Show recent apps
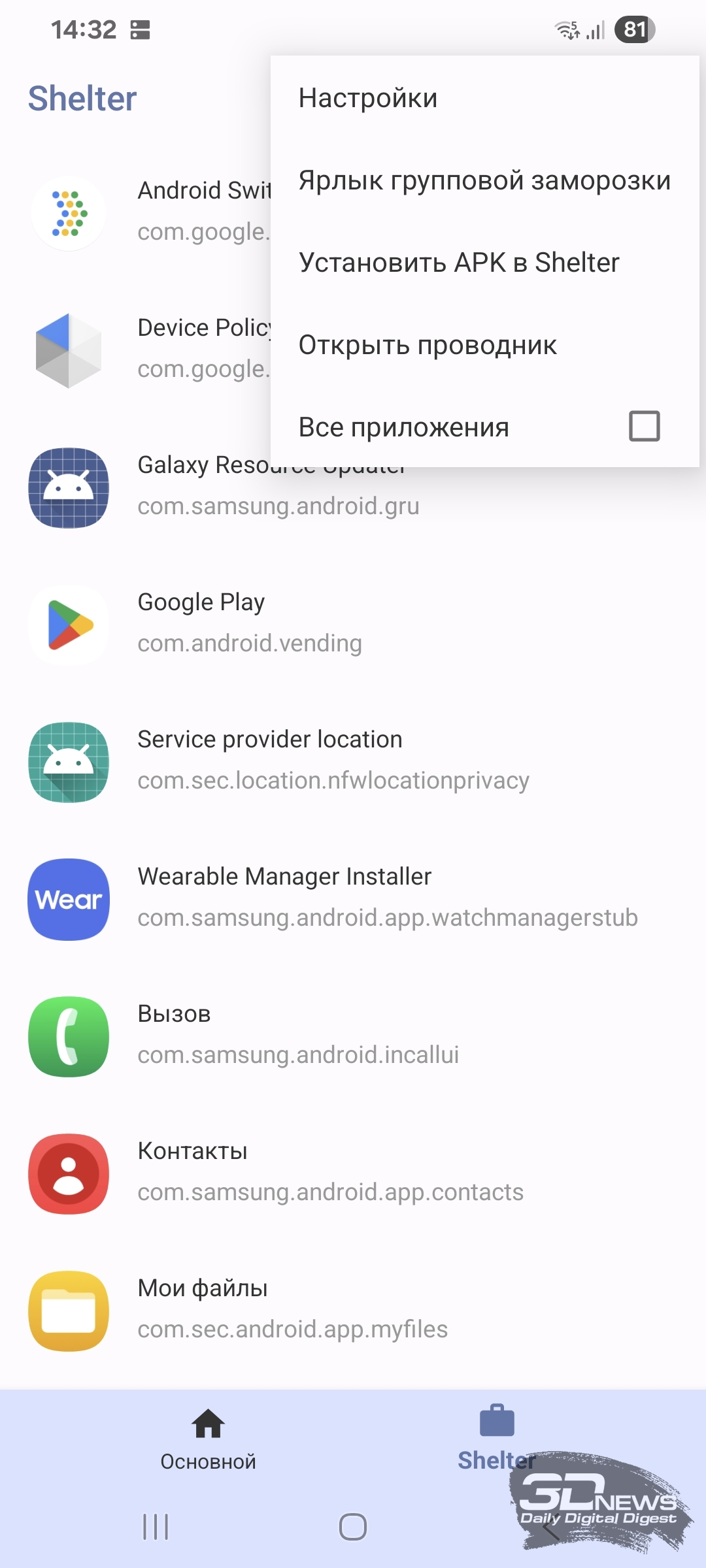This screenshot has width=706, height=1568. click(156, 1527)
